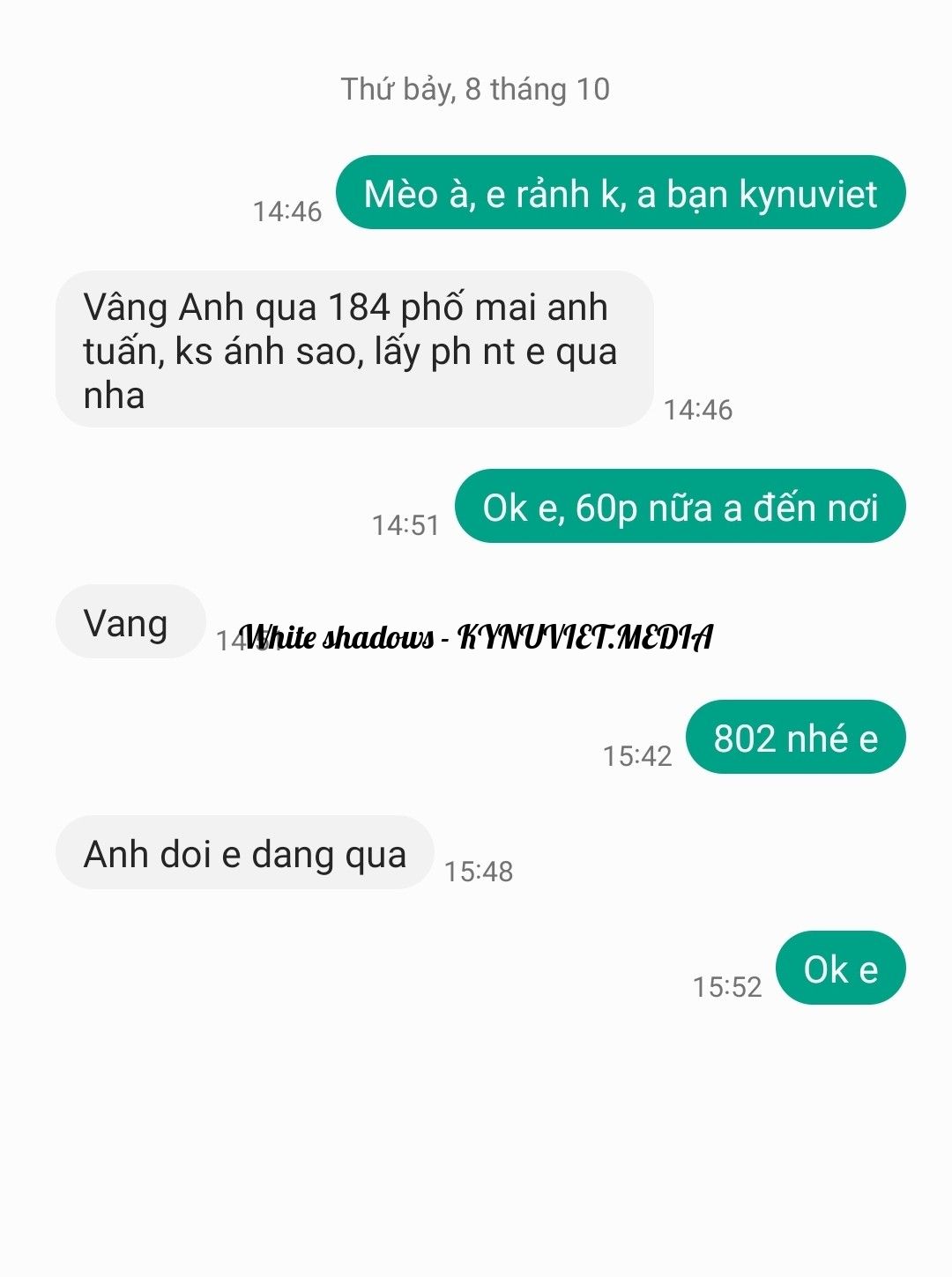Viewport: 952px width, 1277px height.
Task: Tap 'KYNUVIET.MEDIA' within the watermark
Action: 586,636
